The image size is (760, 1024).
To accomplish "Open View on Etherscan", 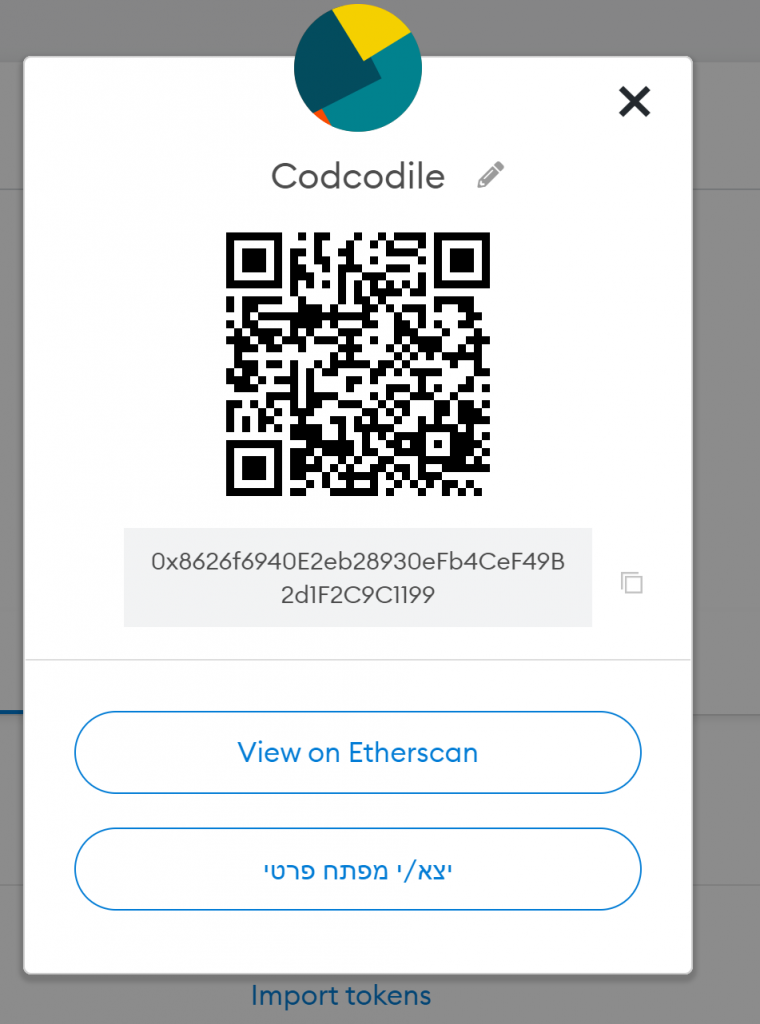I will tap(358, 752).
